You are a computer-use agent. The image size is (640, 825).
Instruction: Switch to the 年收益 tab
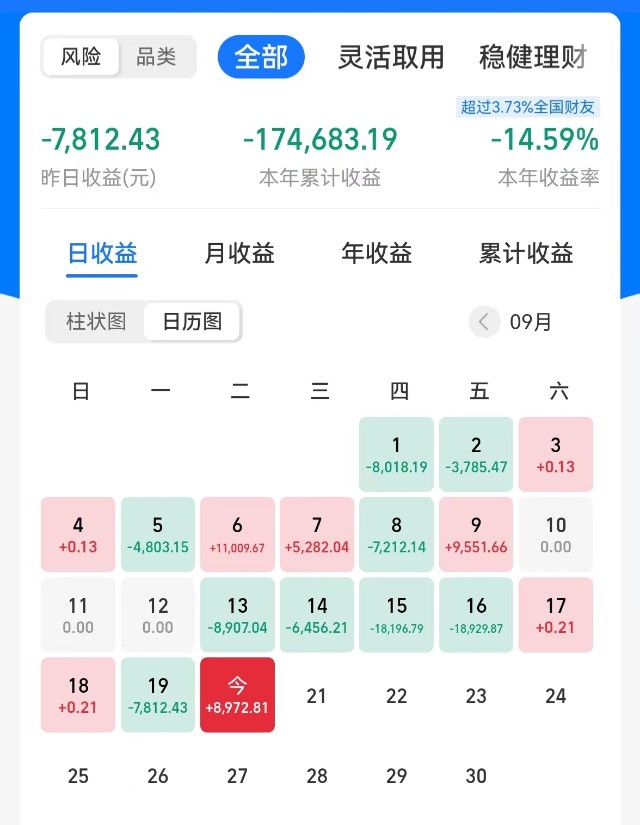click(x=377, y=253)
